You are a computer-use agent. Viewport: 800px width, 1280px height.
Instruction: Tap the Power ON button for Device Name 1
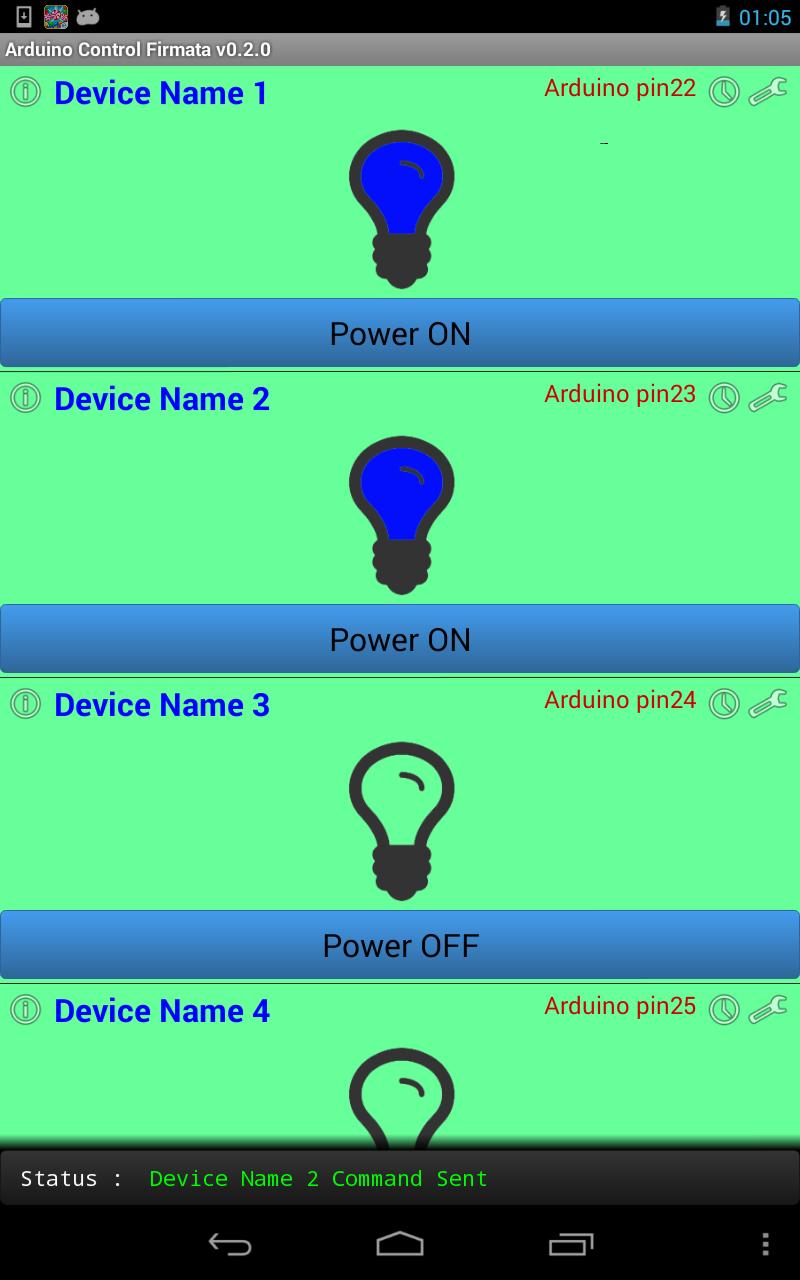click(x=400, y=333)
